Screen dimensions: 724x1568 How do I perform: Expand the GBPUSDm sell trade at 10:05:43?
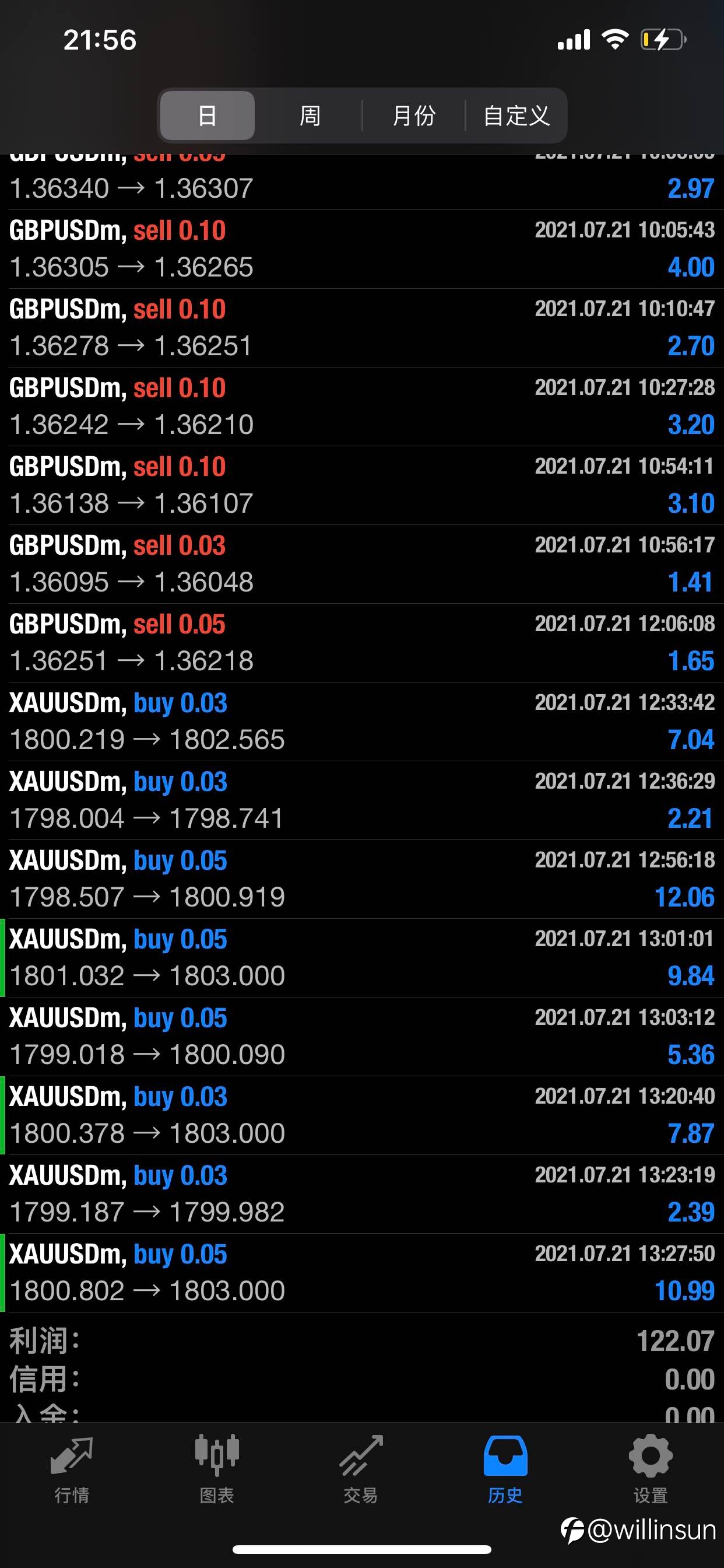click(x=362, y=249)
